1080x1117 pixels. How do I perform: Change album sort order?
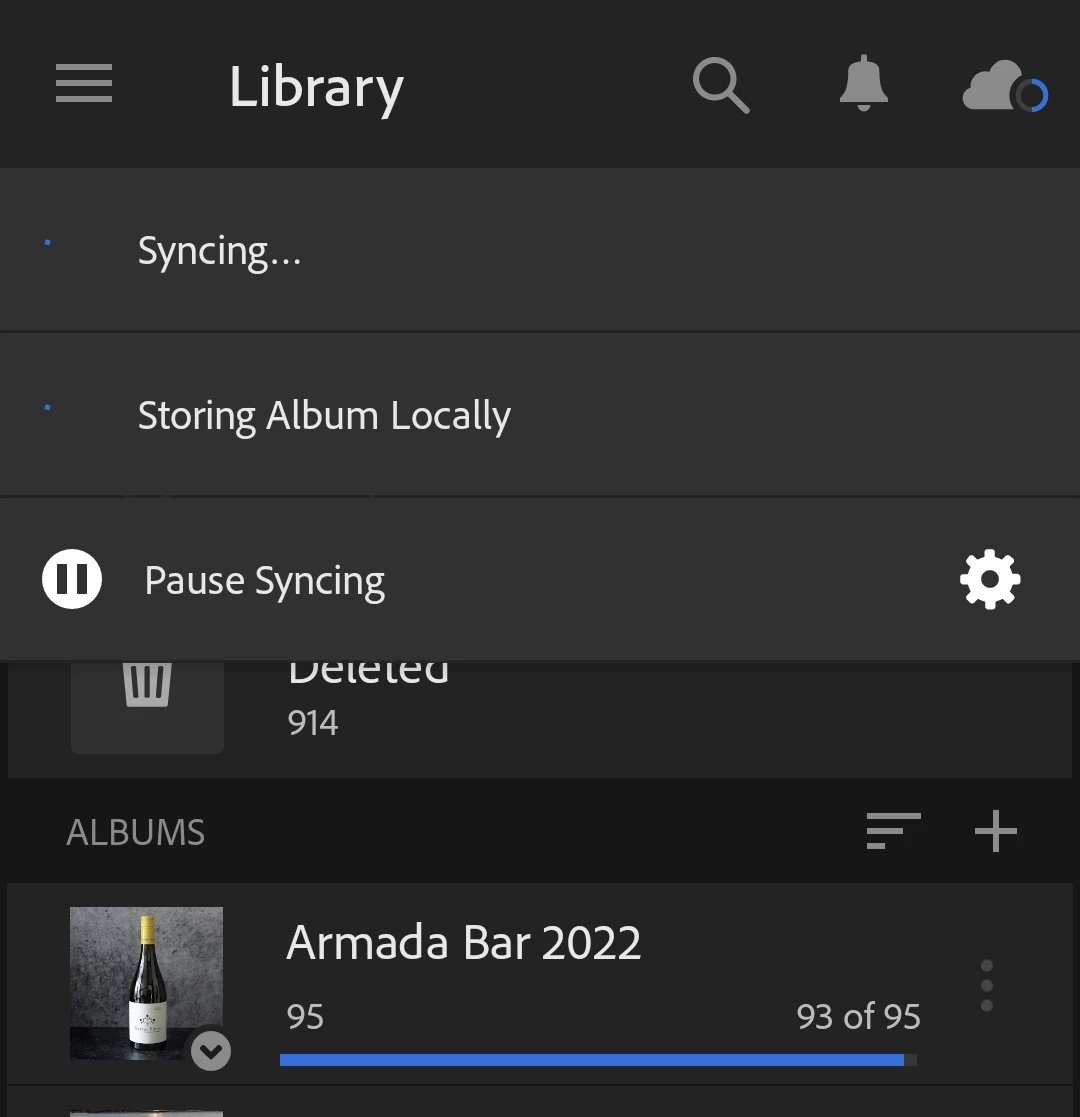(893, 831)
